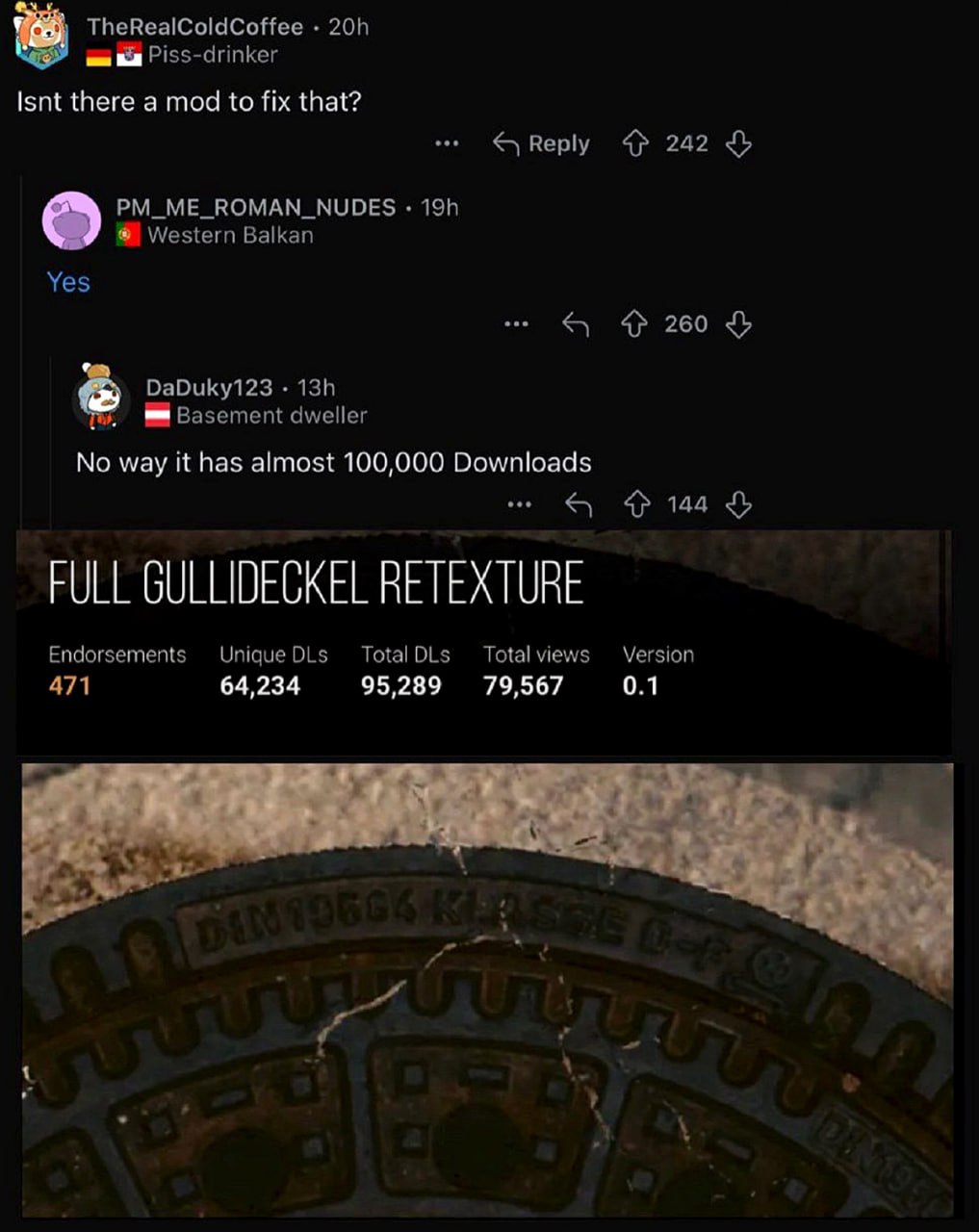Open overflow menu on TheRealColdCoffee's comment
Image resolution: width=979 pixels, height=1232 pixels.
tap(446, 144)
